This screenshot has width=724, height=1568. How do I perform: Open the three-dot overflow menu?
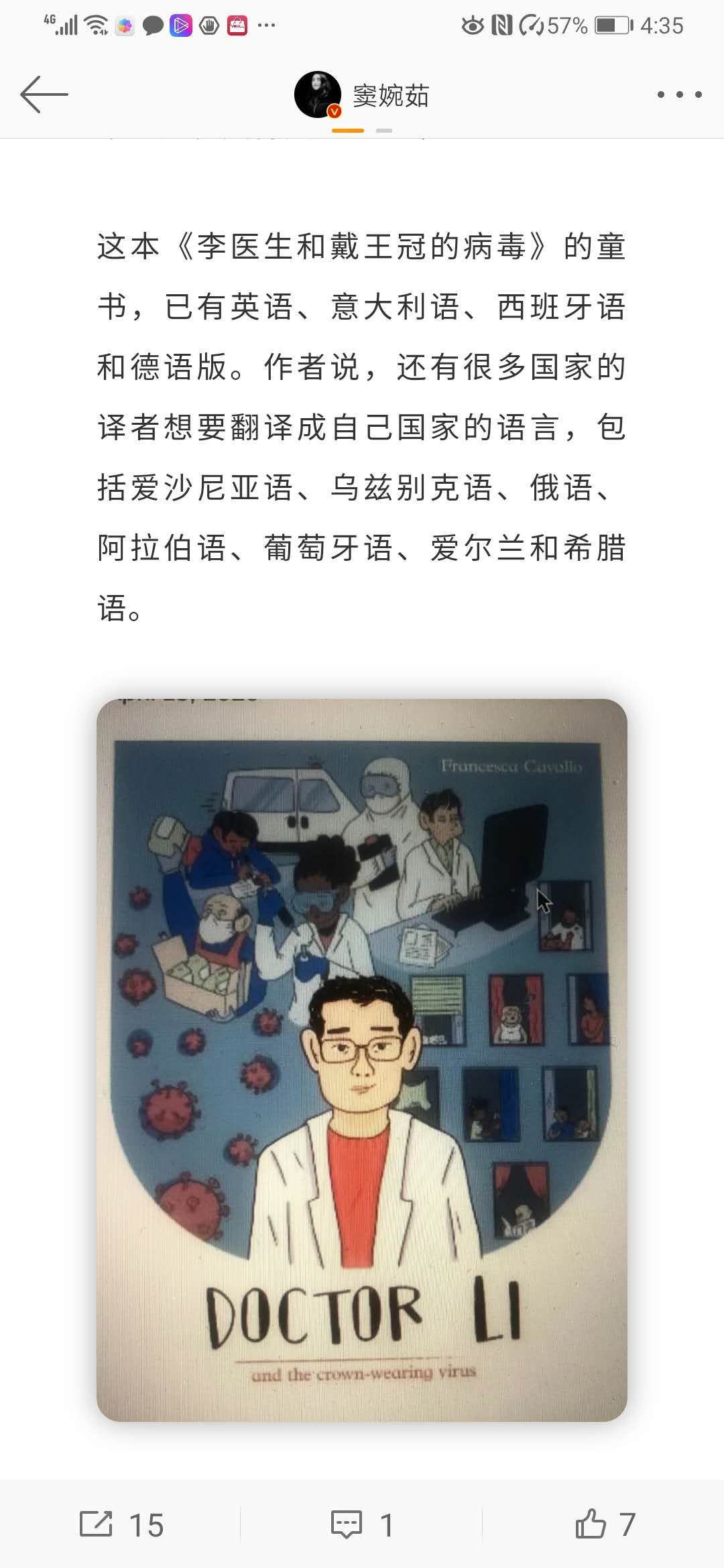click(679, 94)
